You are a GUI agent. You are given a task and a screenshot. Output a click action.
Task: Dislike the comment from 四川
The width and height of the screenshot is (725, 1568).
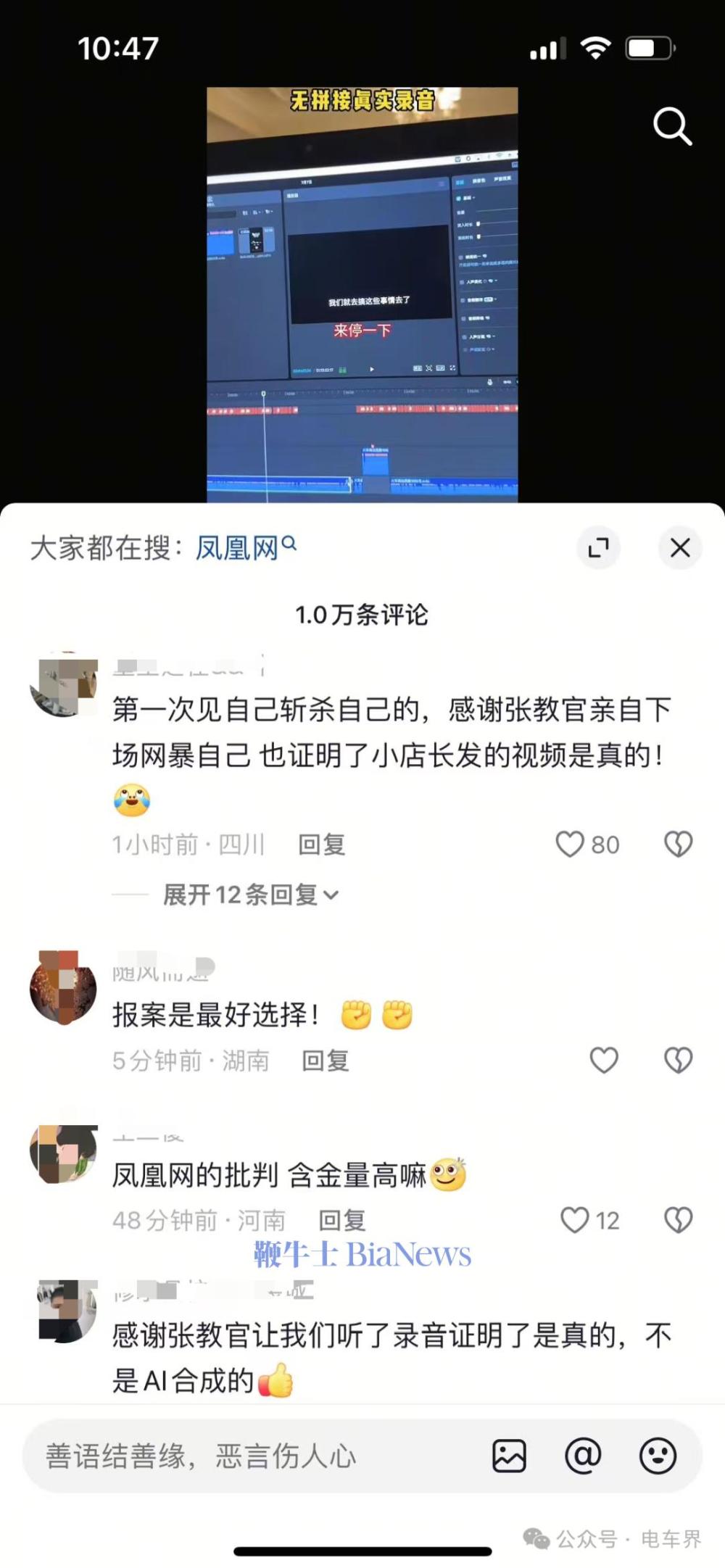[678, 844]
